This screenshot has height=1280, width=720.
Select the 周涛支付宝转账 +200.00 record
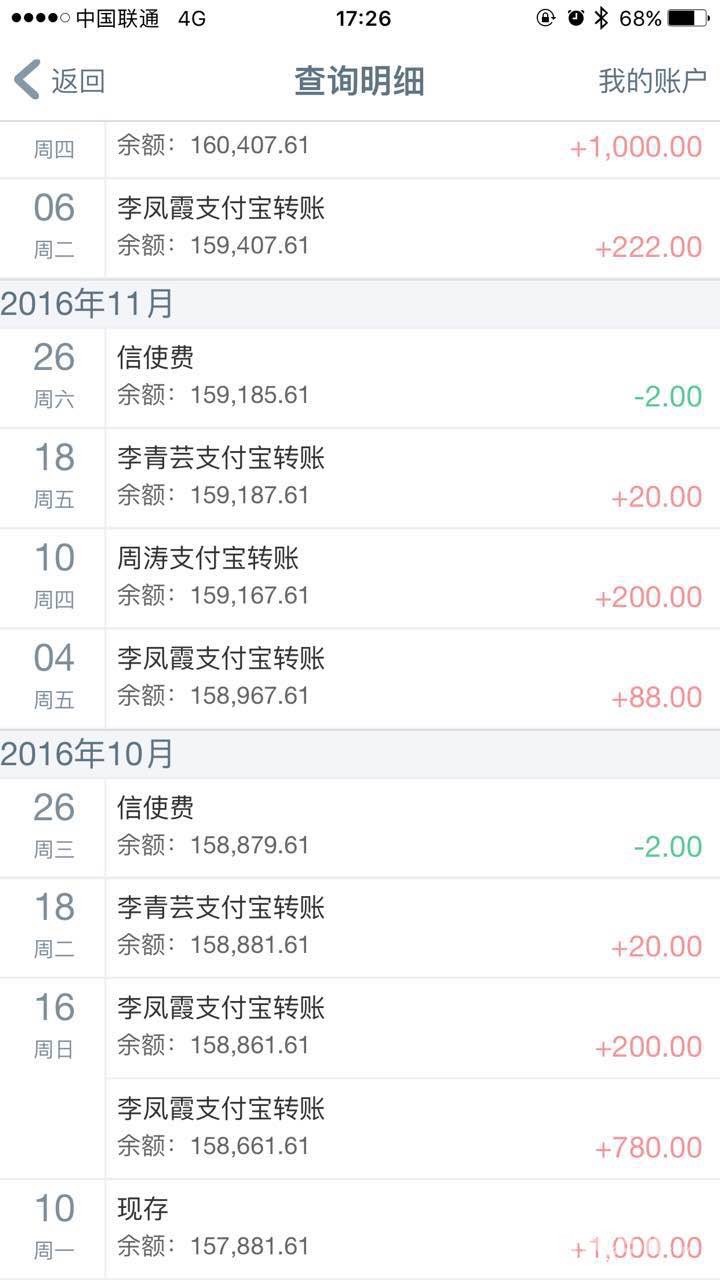coord(410,578)
